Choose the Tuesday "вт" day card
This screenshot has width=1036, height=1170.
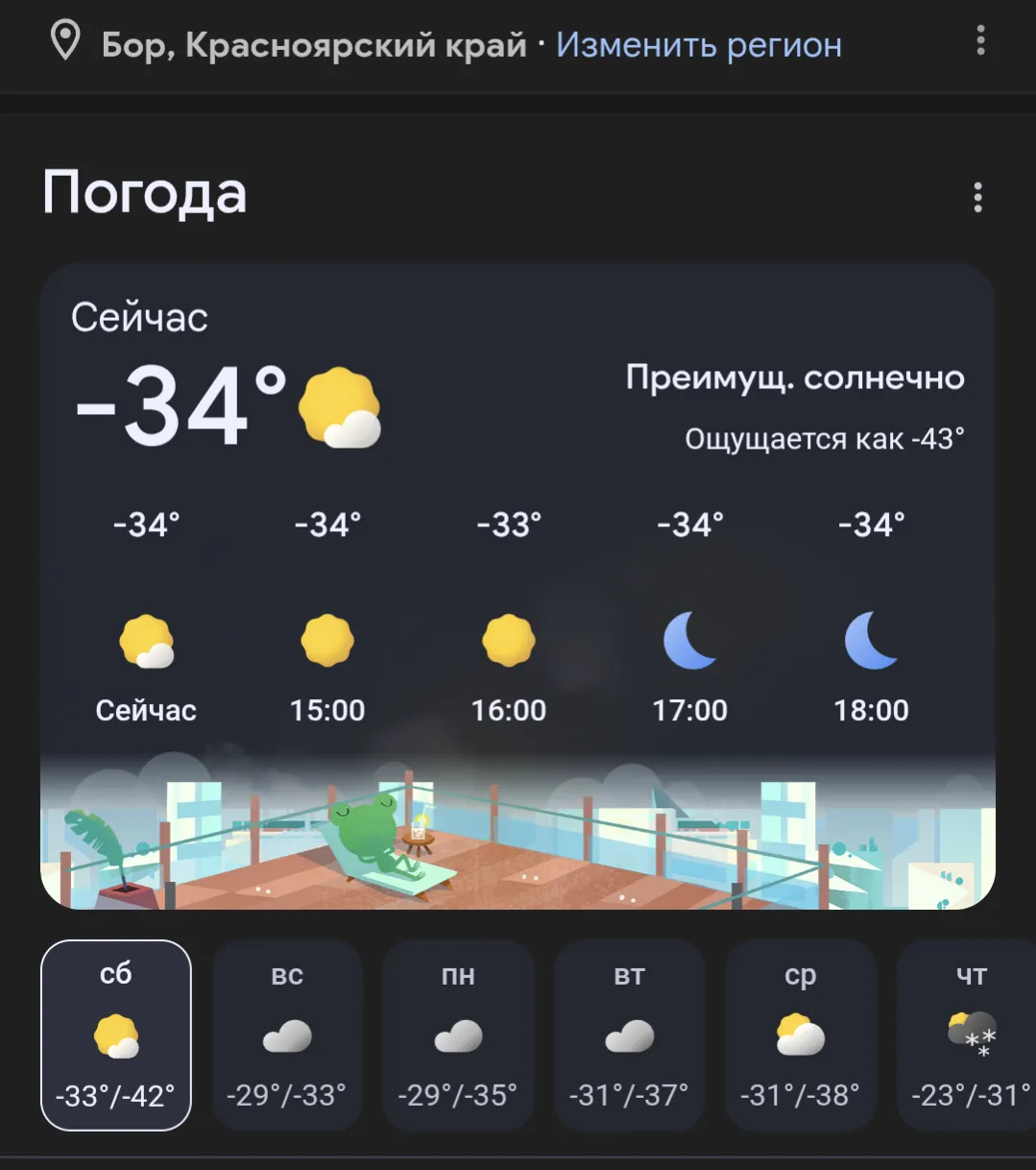click(629, 1035)
